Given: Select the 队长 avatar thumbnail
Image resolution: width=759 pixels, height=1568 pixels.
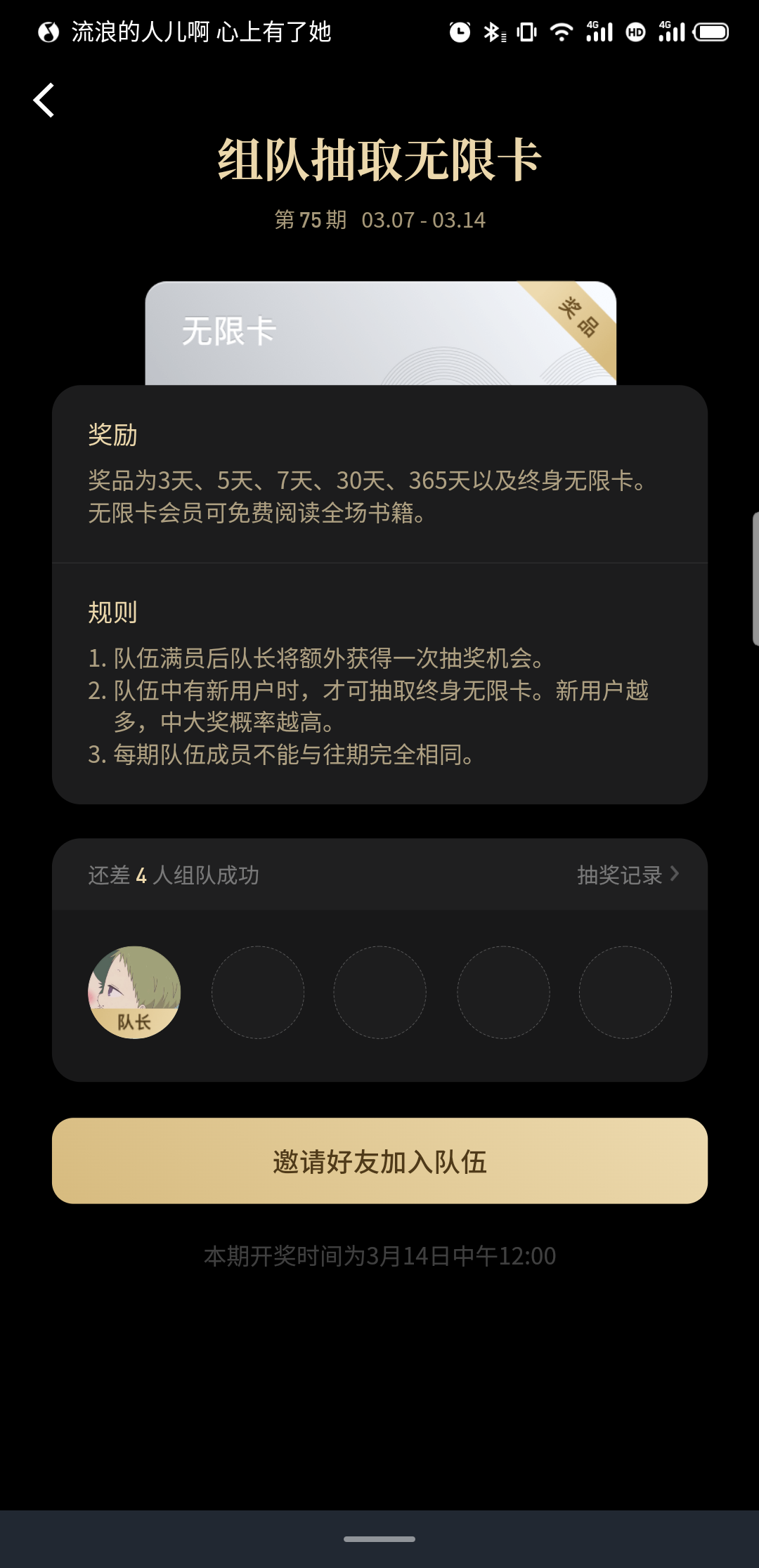Looking at the screenshot, I should (x=135, y=993).
